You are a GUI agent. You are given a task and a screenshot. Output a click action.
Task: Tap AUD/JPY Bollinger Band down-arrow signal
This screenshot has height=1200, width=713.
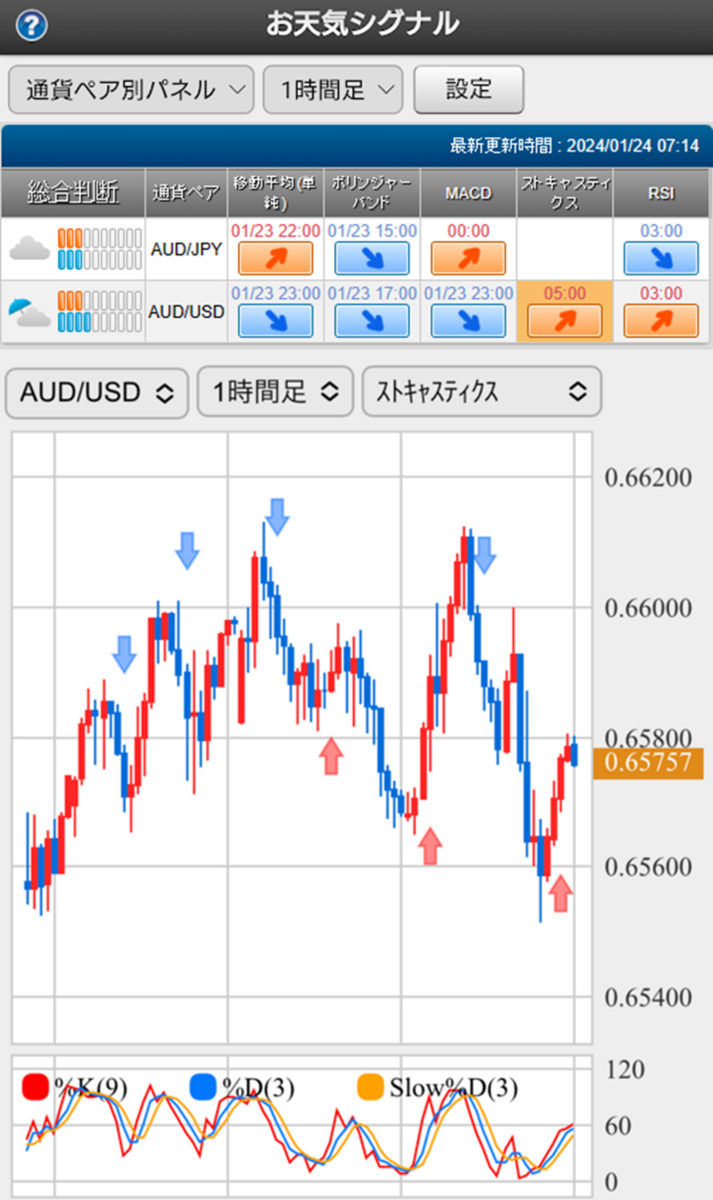(x=372, y=258)
